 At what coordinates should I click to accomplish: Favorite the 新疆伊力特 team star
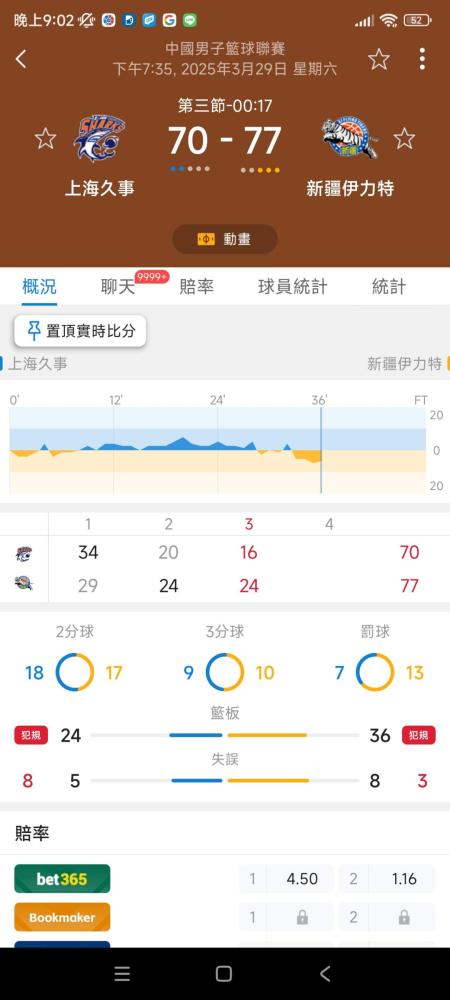(x=404, y=138)
